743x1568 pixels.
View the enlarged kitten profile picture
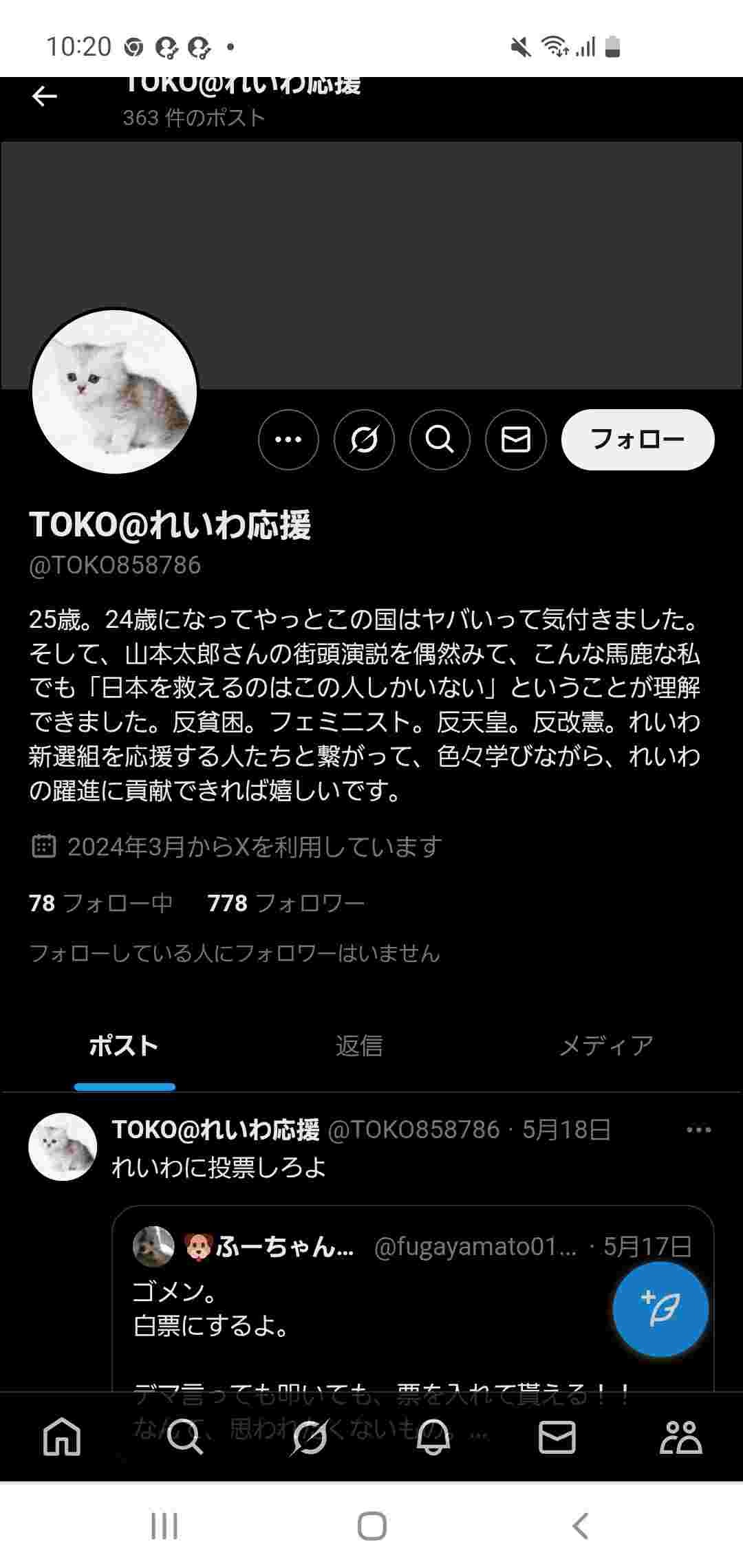pyautogui.click(x=114, y=391)
